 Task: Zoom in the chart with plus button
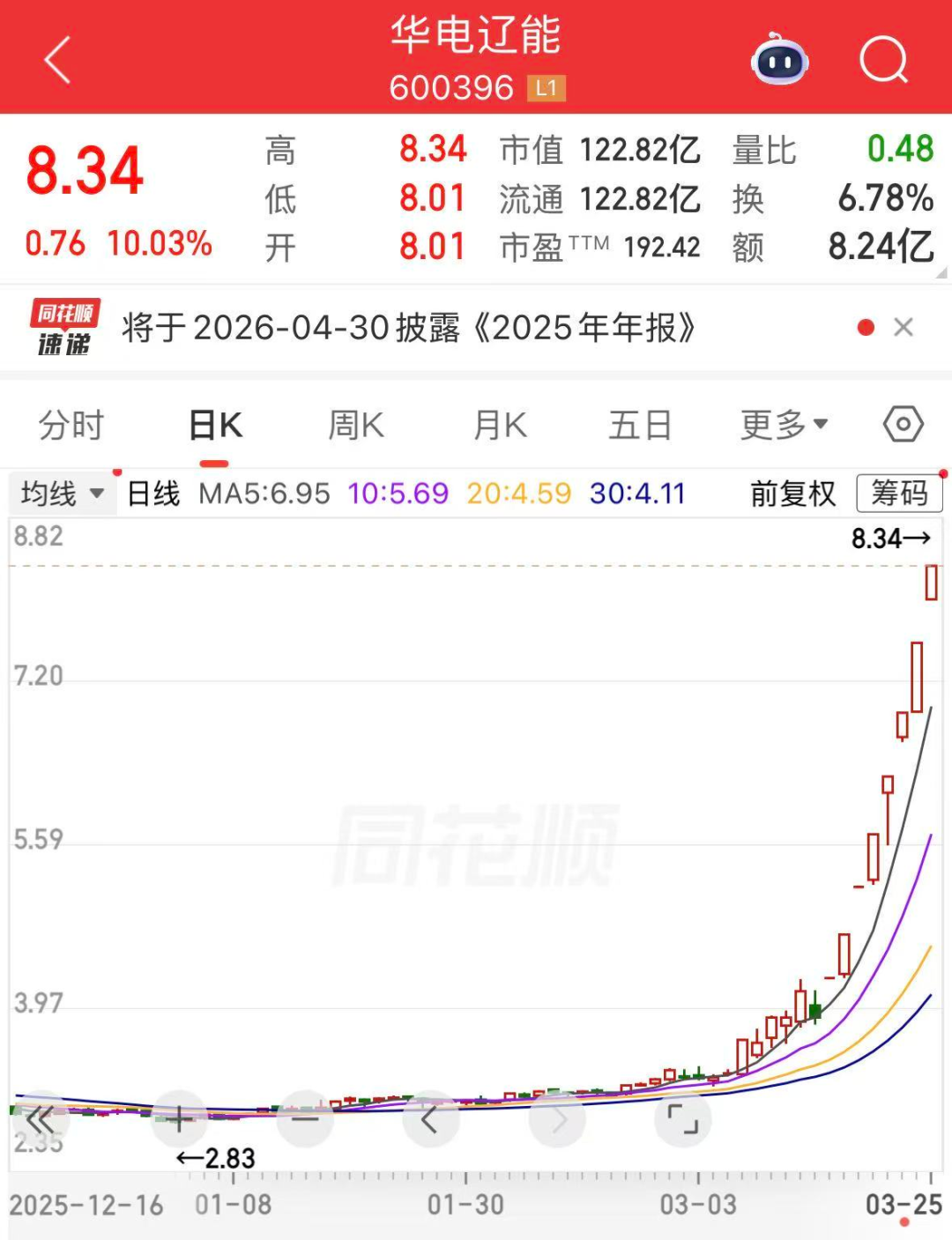coord(179,1119)
